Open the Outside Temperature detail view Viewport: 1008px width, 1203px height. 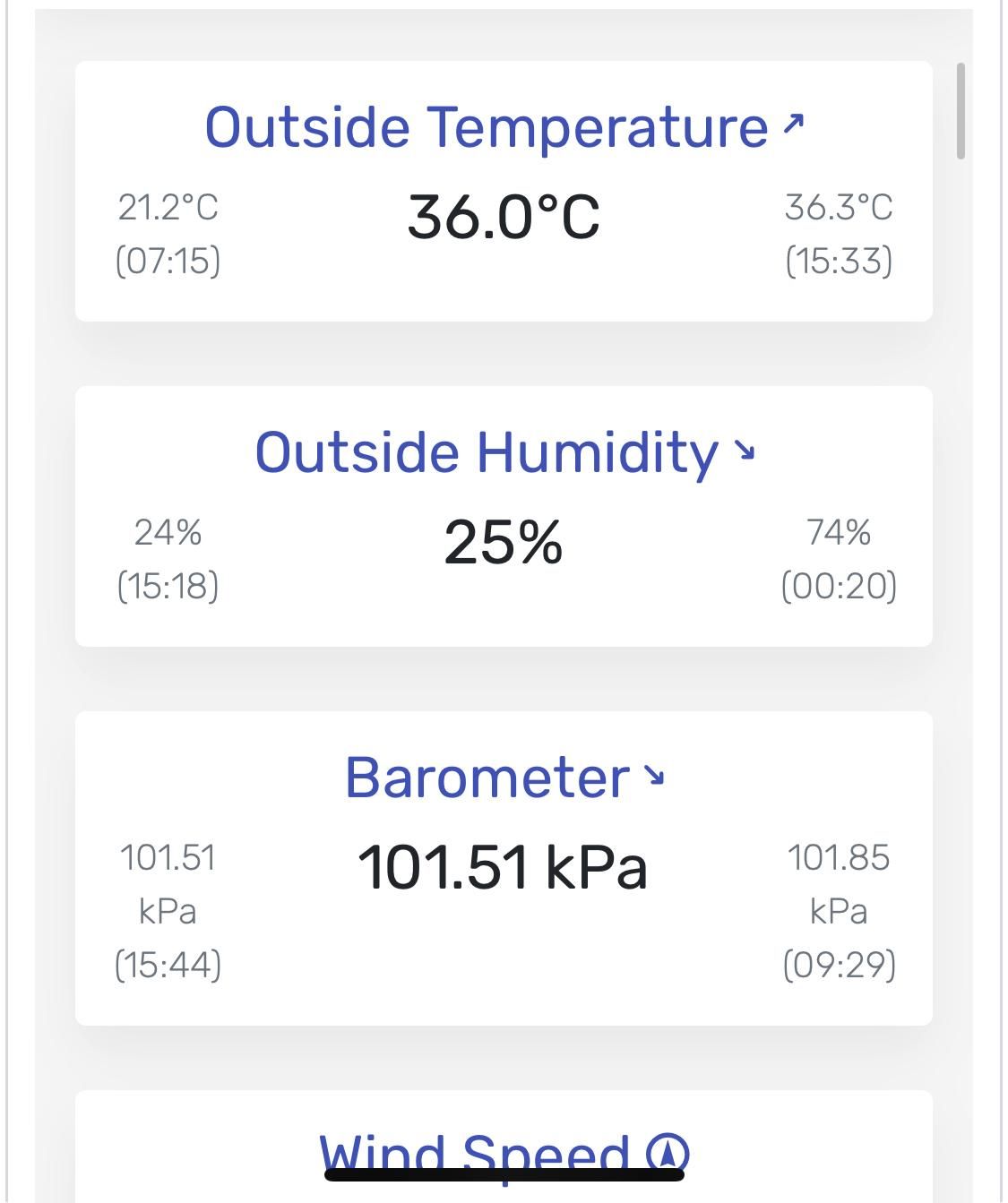click(485, 126)
